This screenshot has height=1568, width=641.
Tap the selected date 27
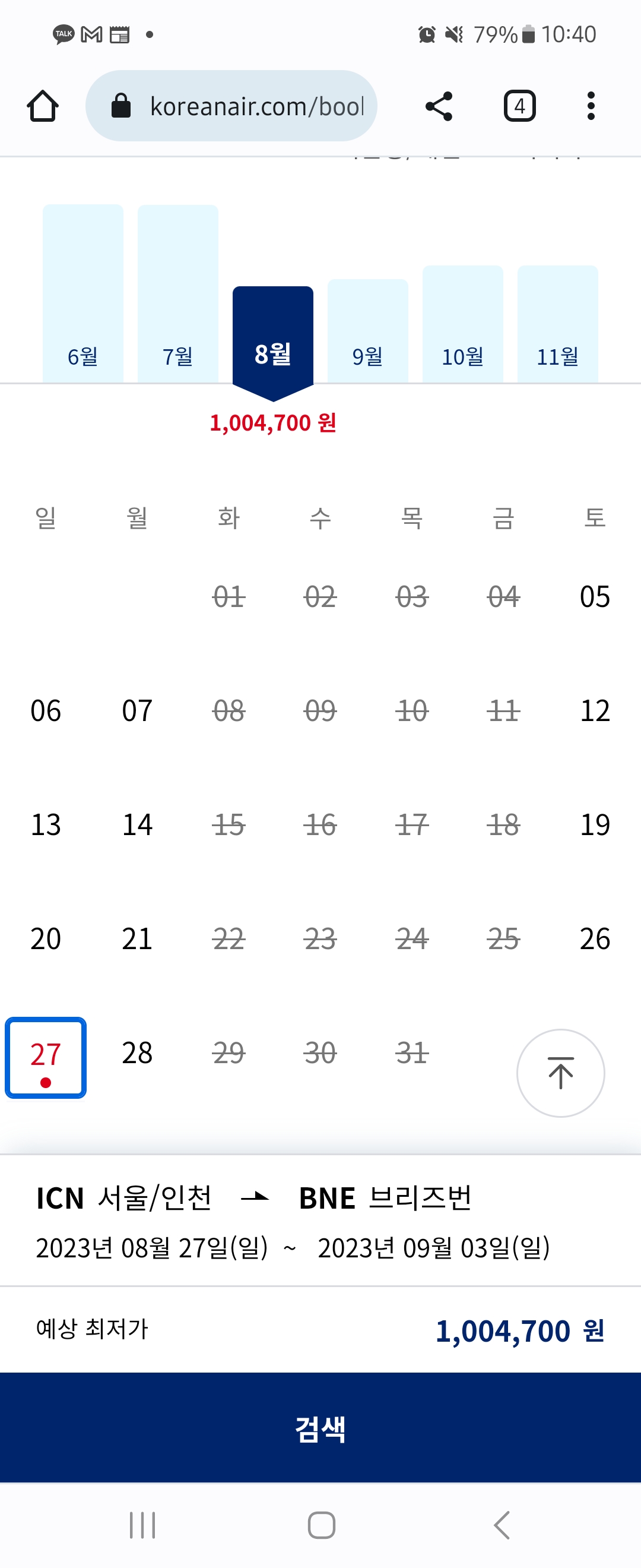(46, 1058)
